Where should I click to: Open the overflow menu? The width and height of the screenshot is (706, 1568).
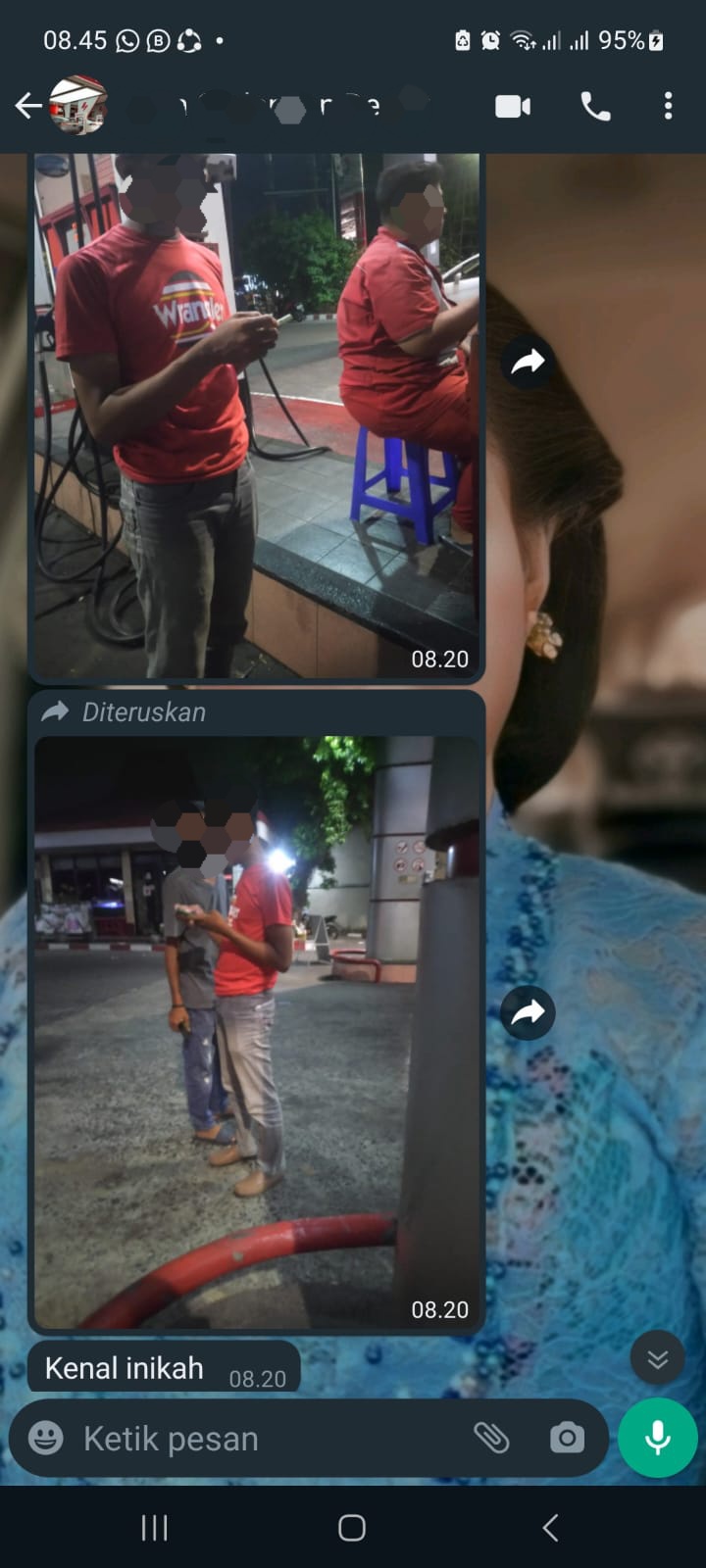click(668, 106)
